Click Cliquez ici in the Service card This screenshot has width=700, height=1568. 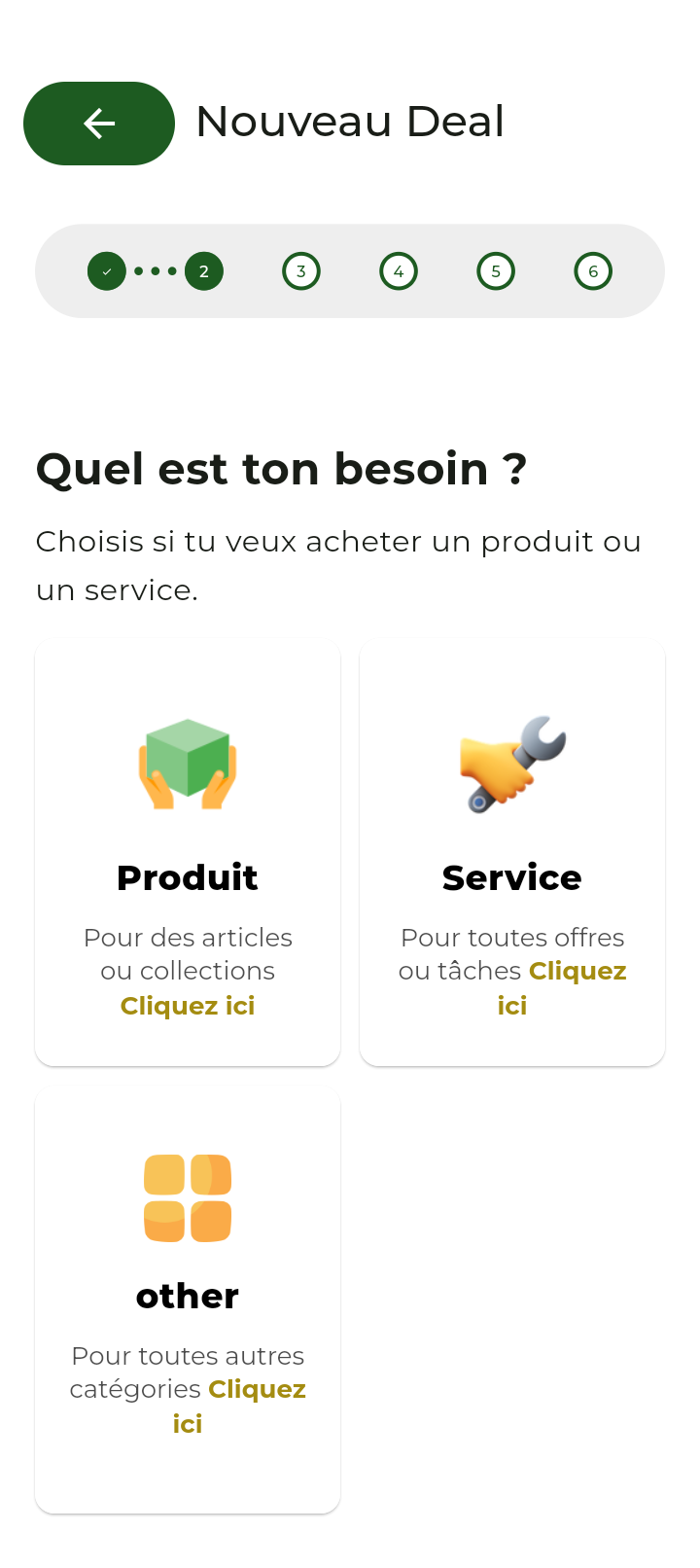click(577, 971)
